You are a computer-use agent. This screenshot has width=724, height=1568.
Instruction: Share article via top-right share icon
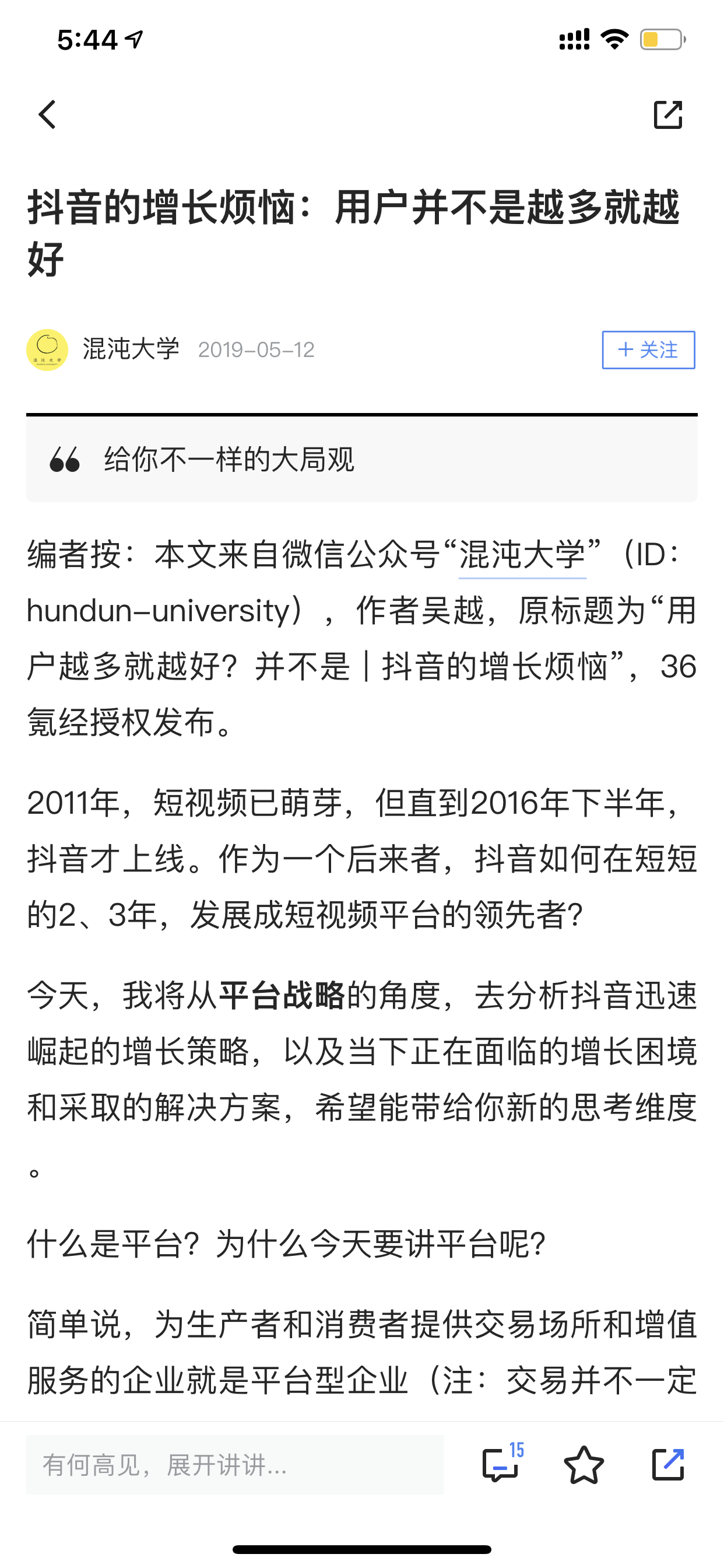pos(668,114)
